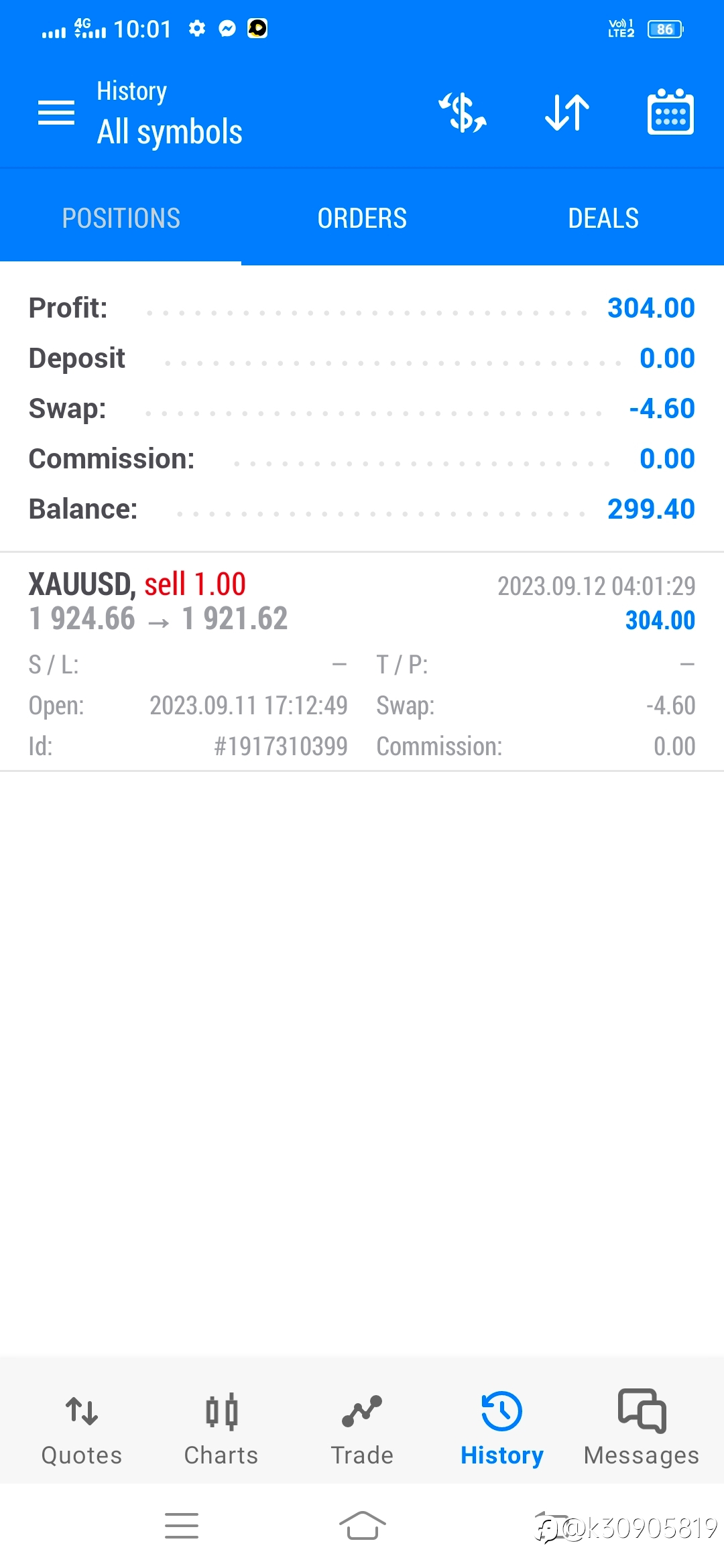Viewport: 724px width, 1568px height.
Task: Open the sort arrows option
Action: click(567, 113)
